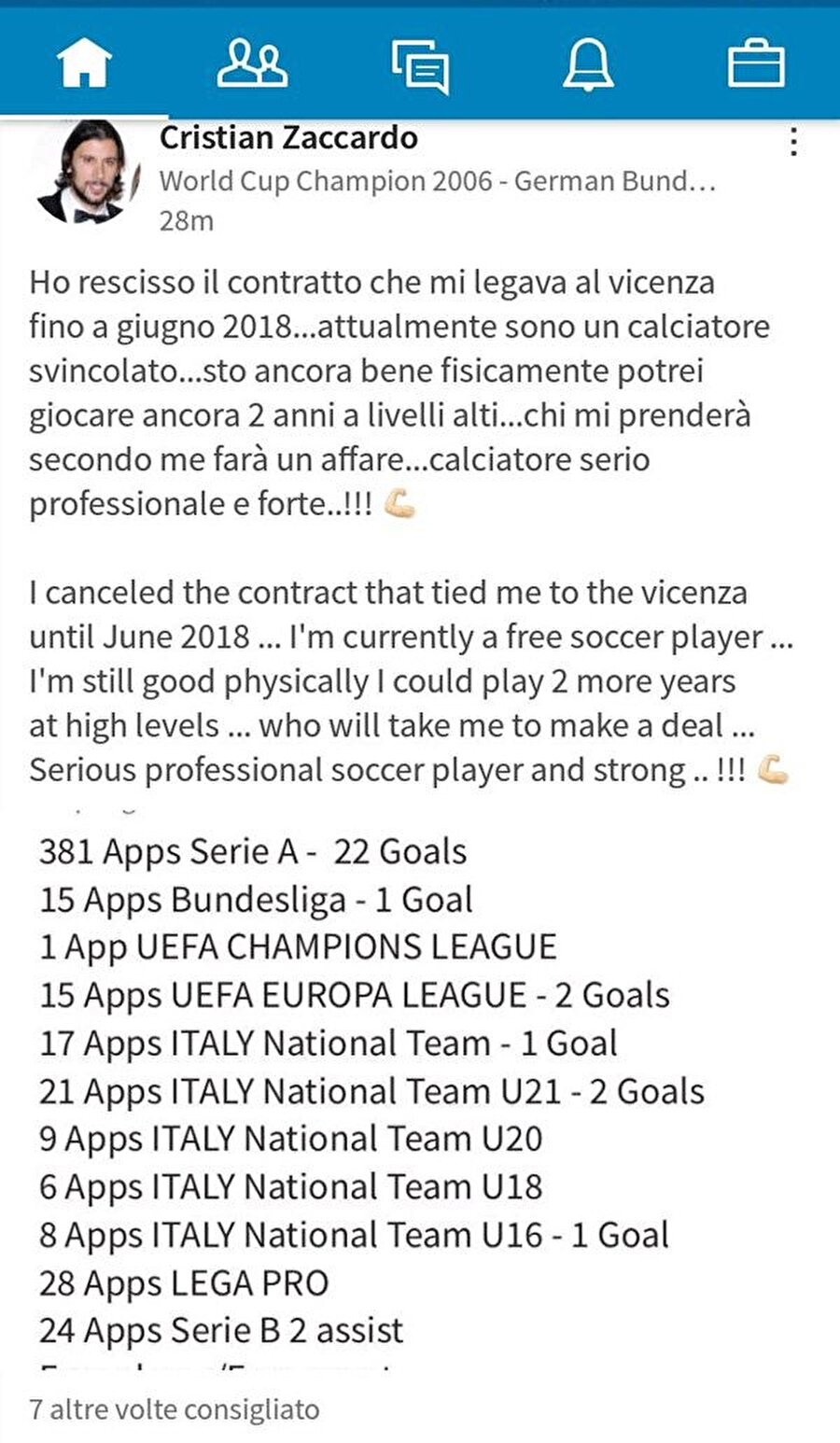View the 7 altre volte consigliato likes
Viewport: 840px width, 1443px height.
tap(175, 1408)
